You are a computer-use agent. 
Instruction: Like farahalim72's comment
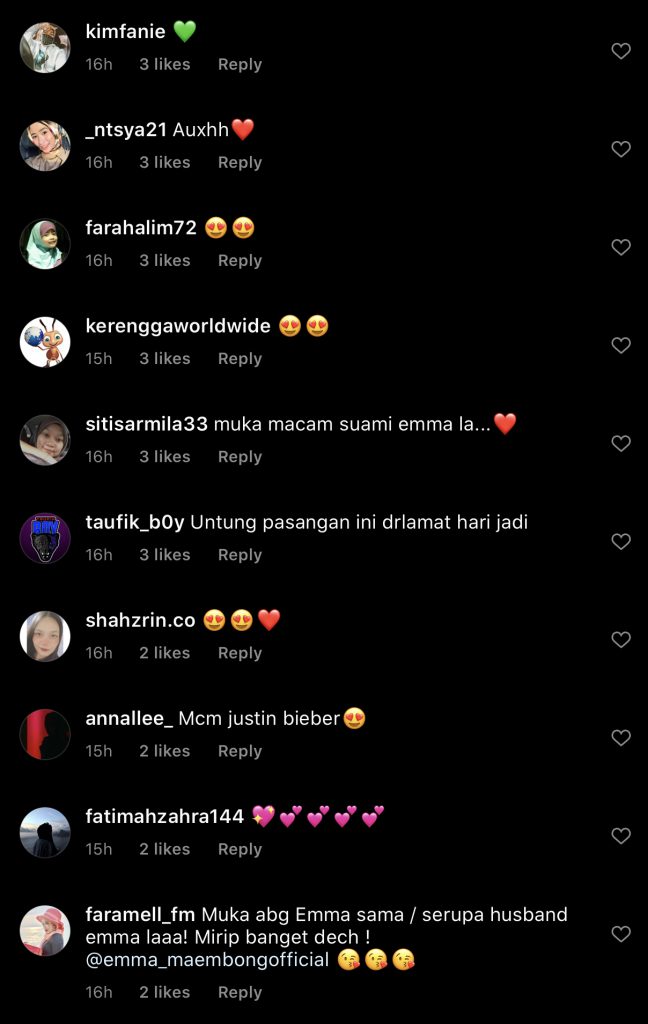[621, 247]
